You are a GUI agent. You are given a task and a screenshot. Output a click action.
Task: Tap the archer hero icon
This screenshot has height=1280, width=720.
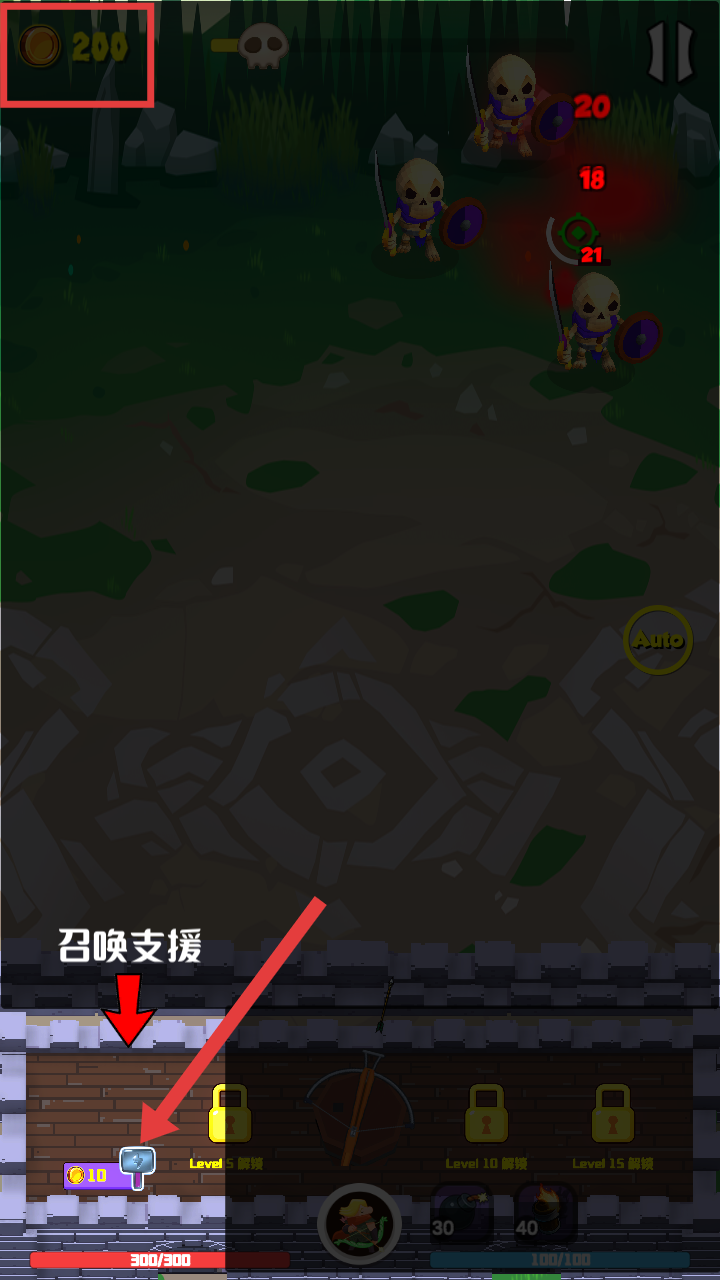click(360, 1226)
